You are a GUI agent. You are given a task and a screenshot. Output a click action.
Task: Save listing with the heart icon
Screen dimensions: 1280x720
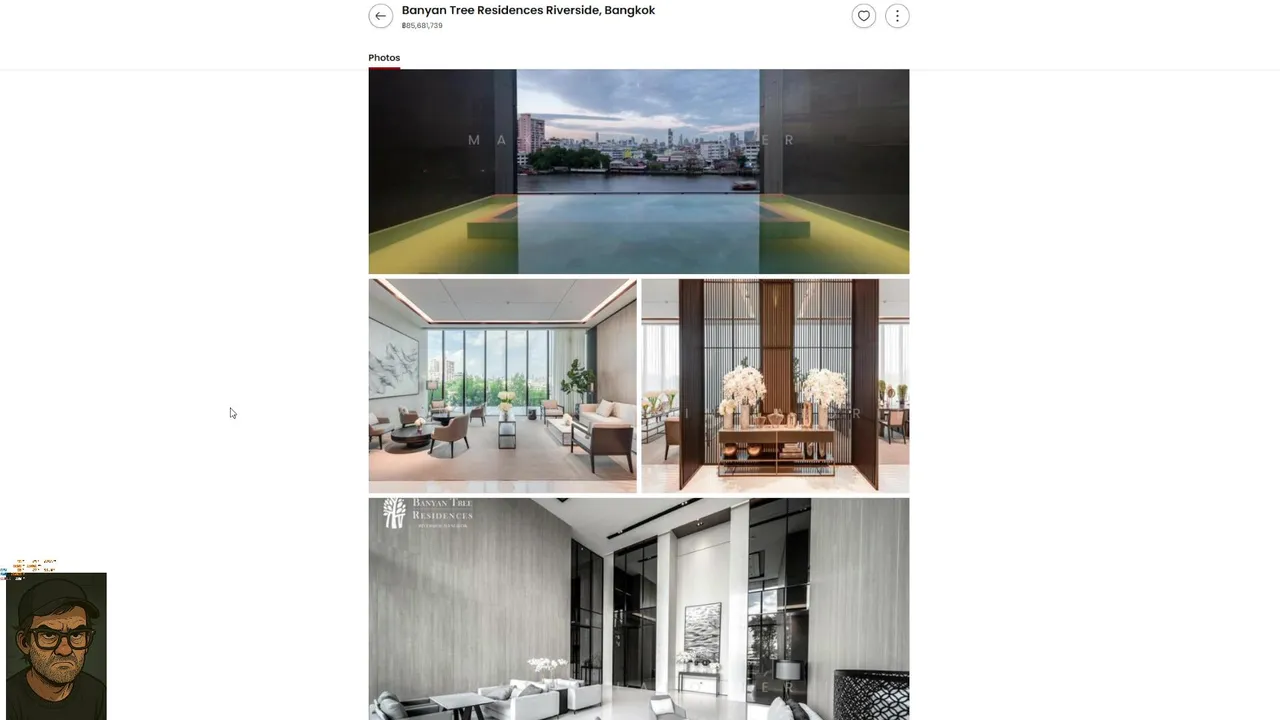(x=864, y=16)
